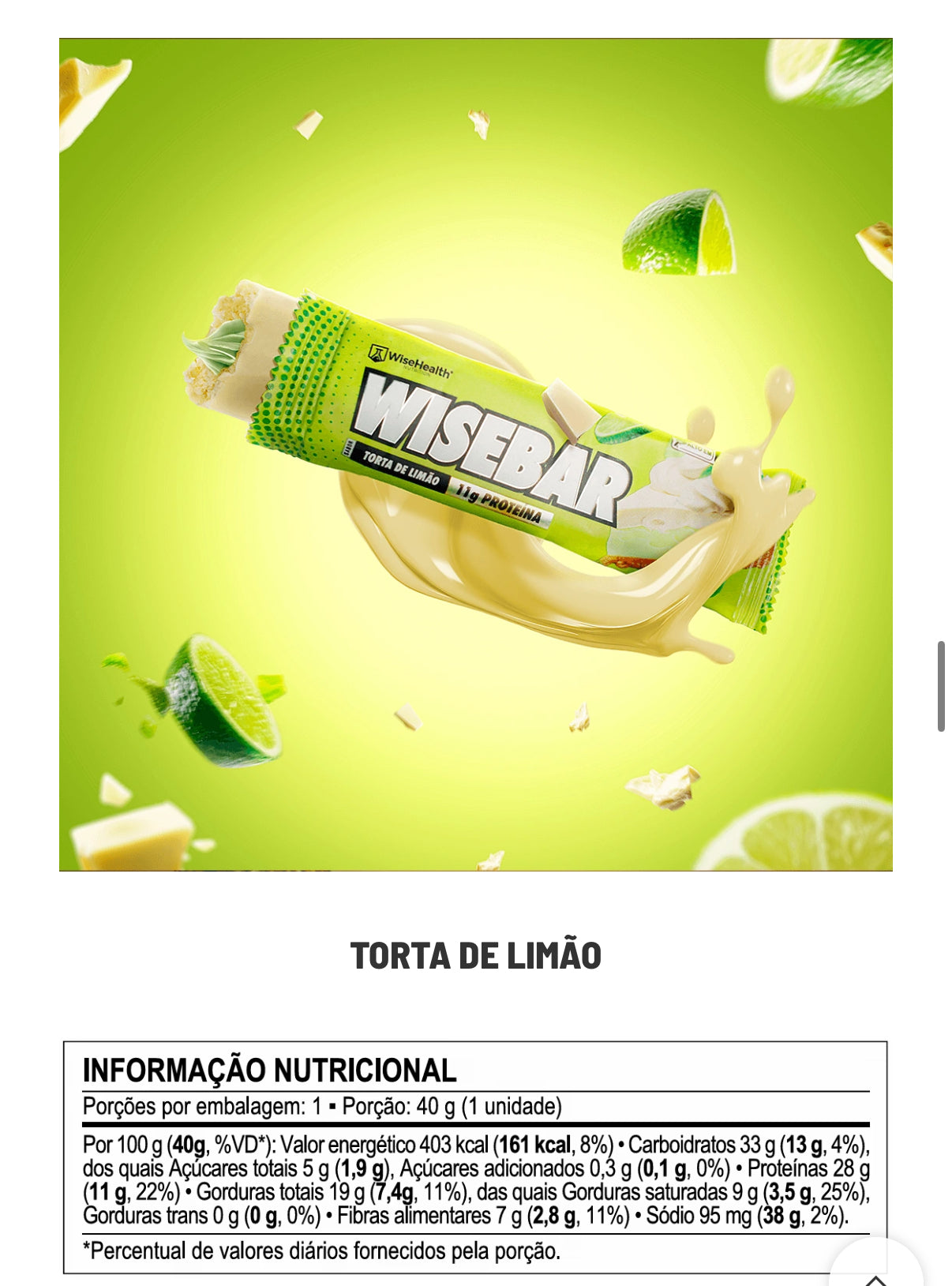Open the Wisebar Torta de Limão product image
This screenshot has height=1286, width=952.
pyautogui.click(x=476, y=455)
